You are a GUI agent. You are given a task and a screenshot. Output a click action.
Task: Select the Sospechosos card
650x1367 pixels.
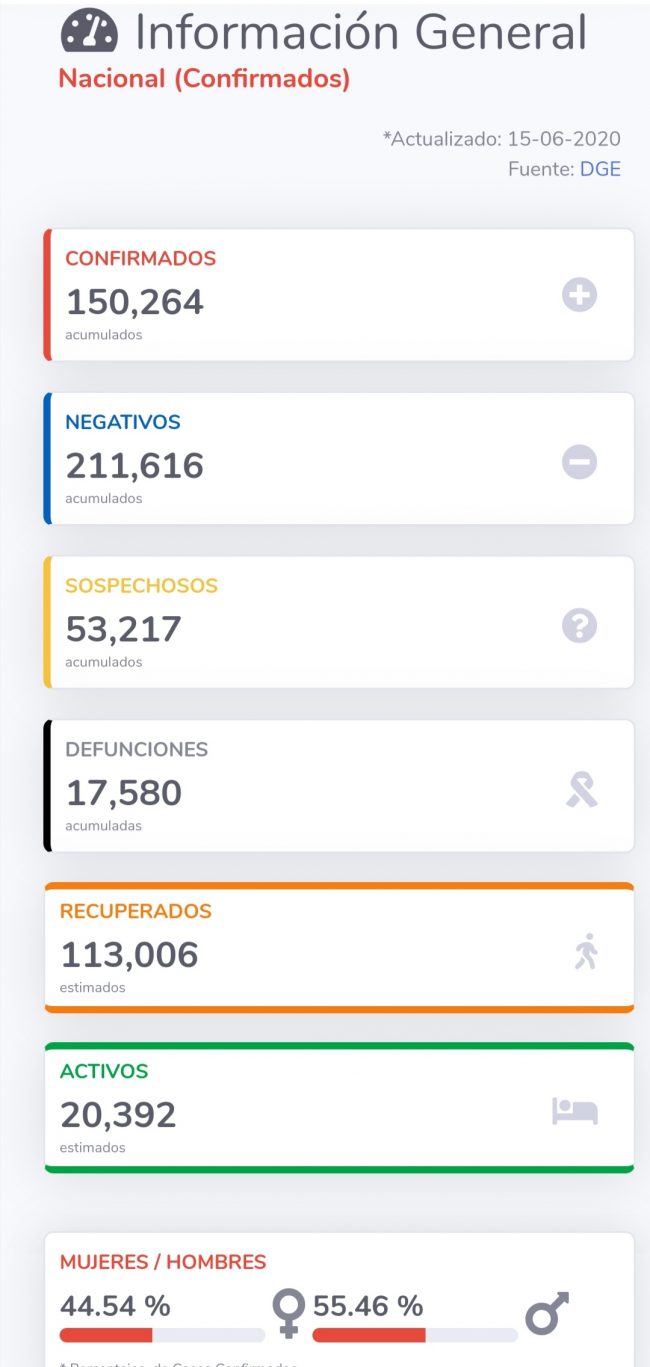pos(340,622)
